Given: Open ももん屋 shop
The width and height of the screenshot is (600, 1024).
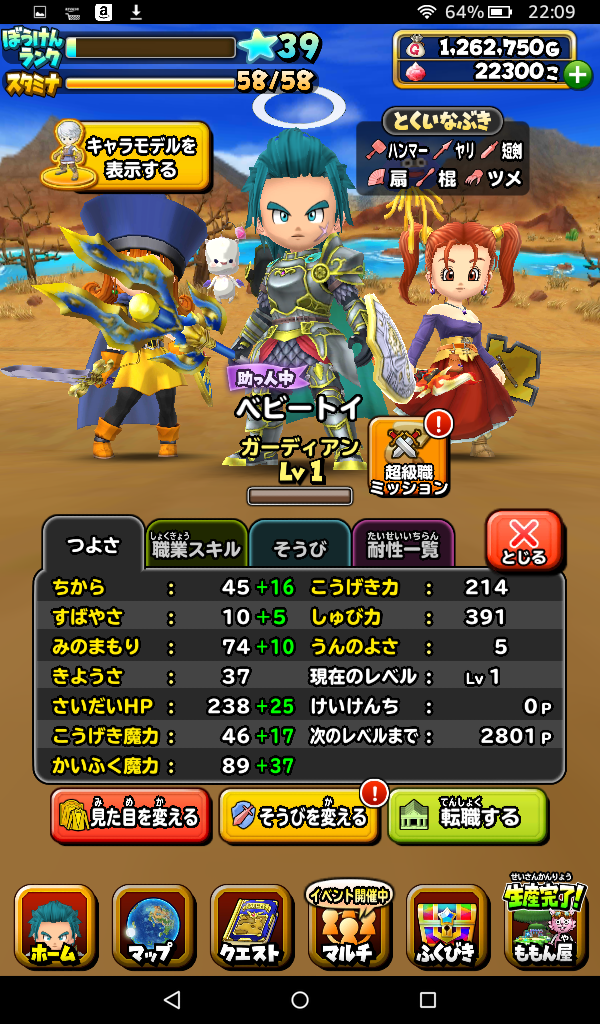Looking at the screenshot, I should point(545,926).
